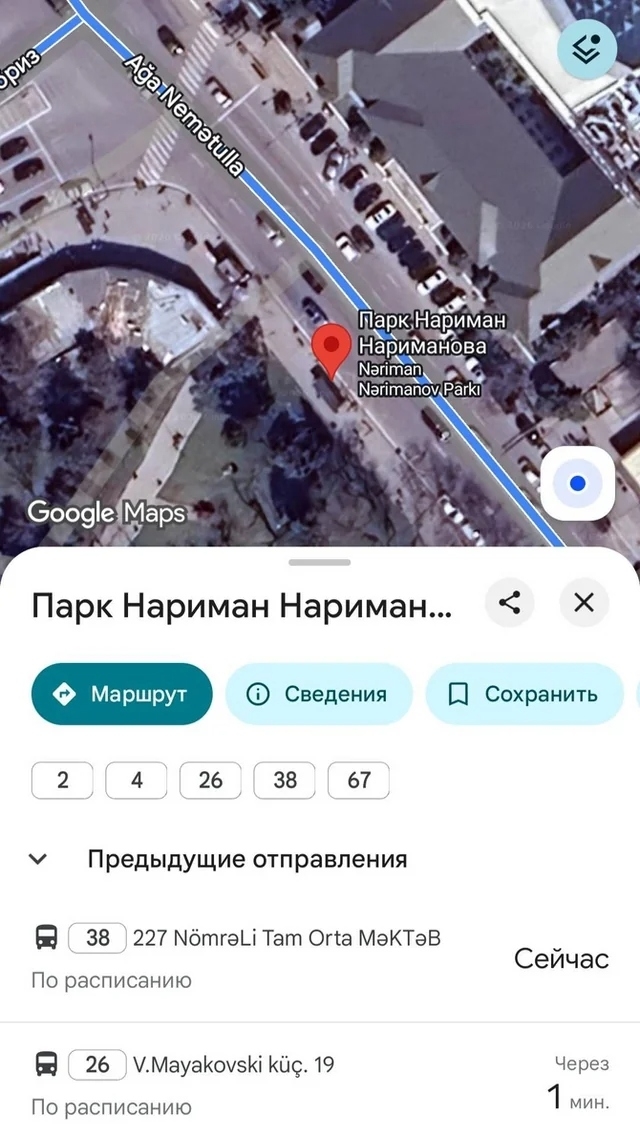Center map on my current location
Screen dimensions: 640x1137
tap(576, 484)
